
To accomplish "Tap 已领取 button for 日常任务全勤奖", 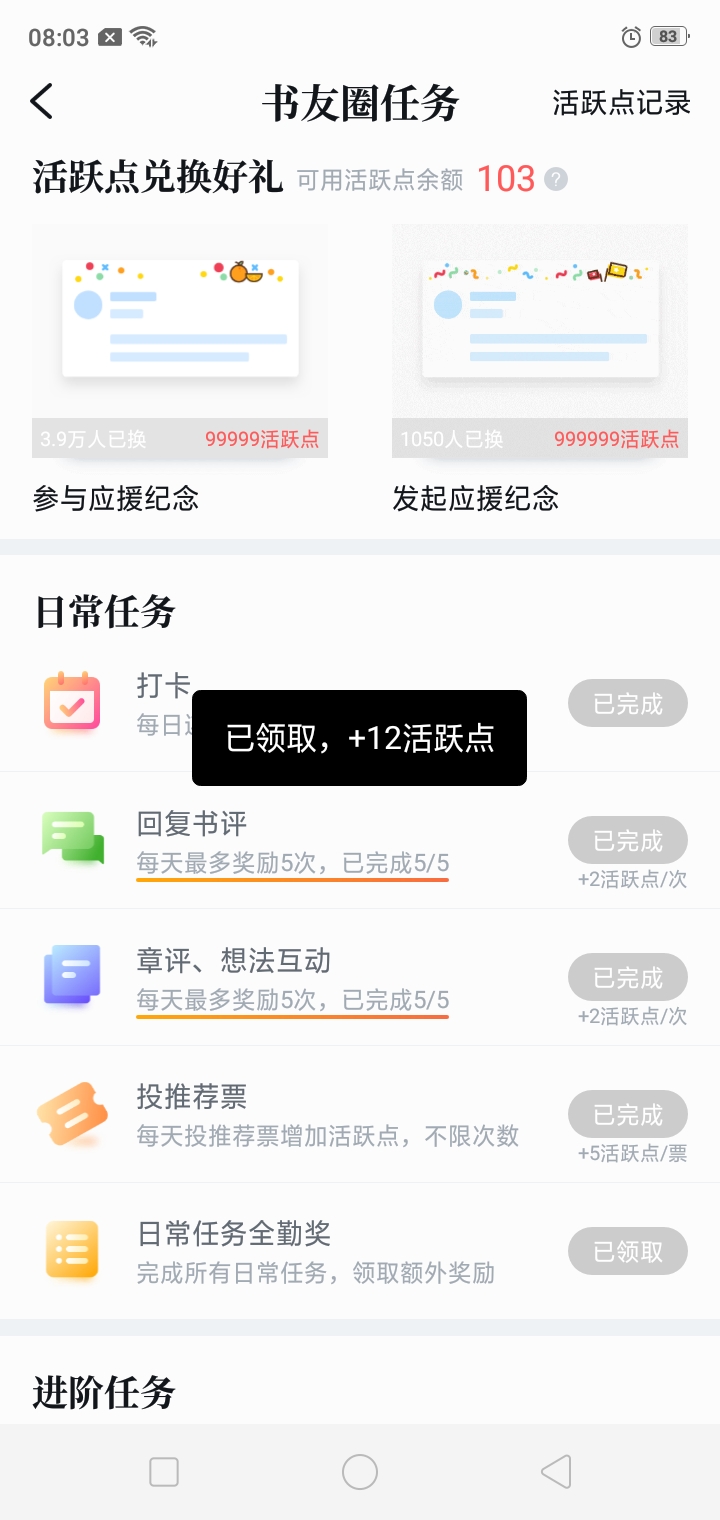I will [x=628, y=1251].
